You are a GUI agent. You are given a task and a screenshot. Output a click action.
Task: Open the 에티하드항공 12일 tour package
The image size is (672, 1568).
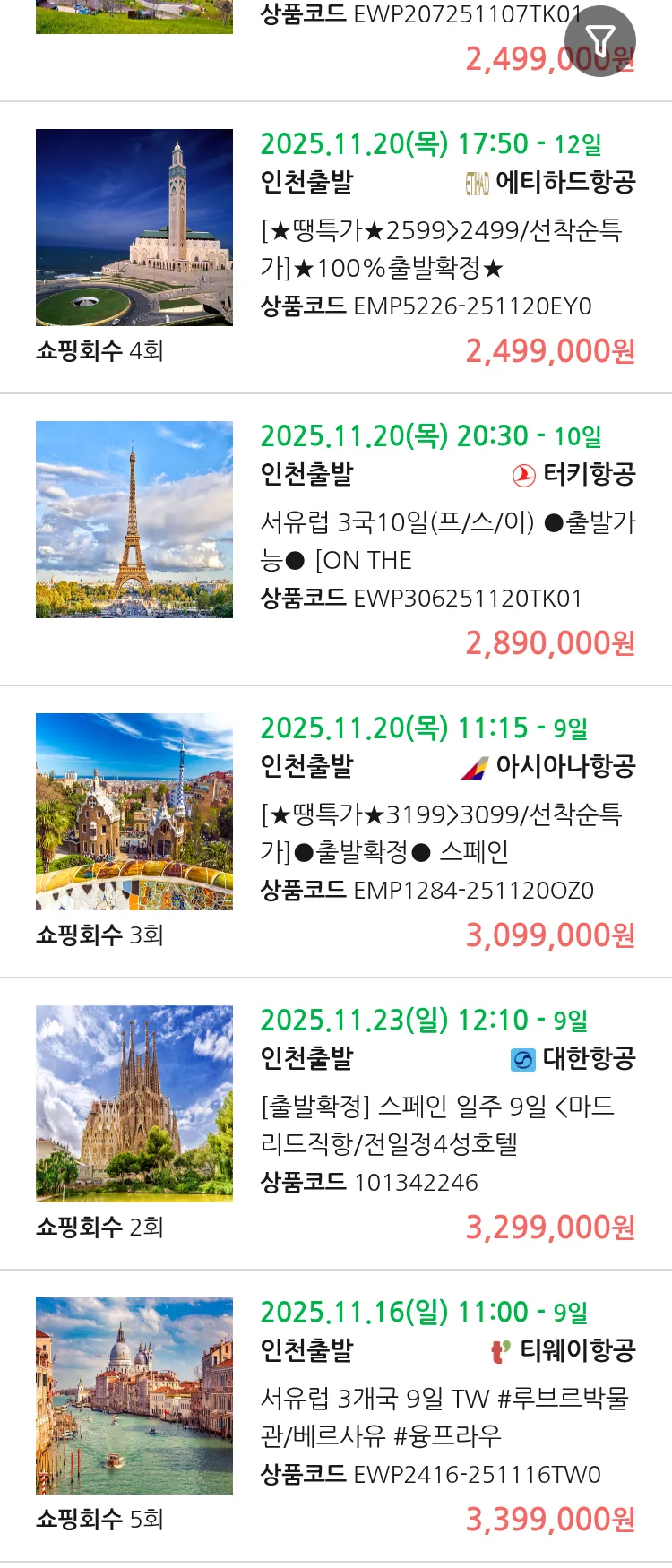(x=441, y=249)
